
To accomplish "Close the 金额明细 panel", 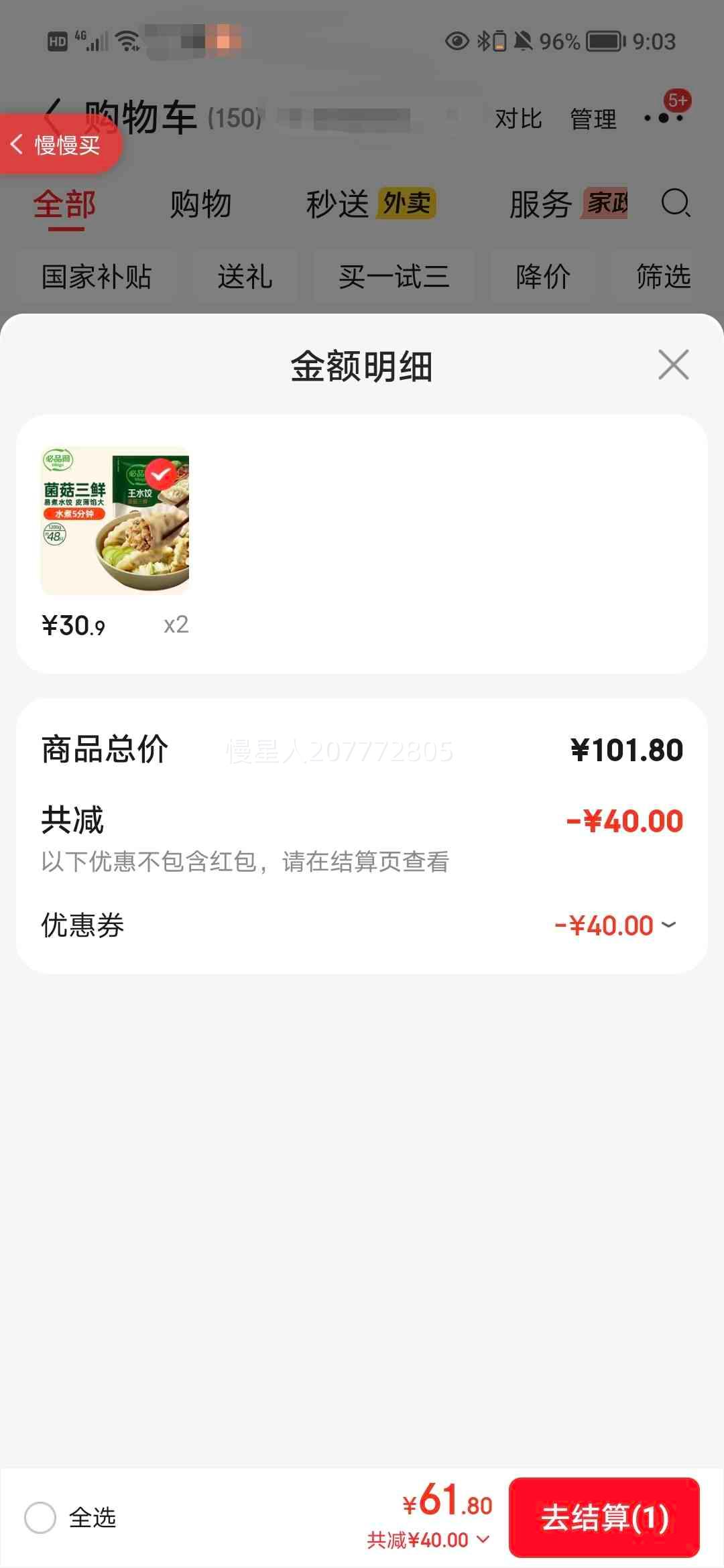I will coord(673,365).
